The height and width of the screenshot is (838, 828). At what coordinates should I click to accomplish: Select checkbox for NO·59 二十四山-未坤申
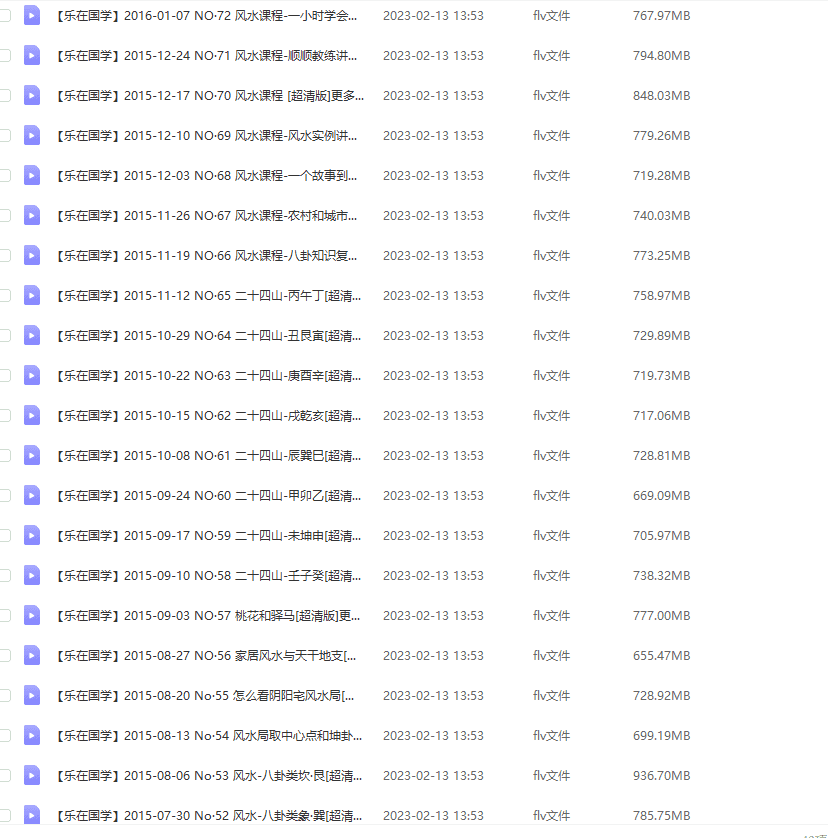coord(5,535)
